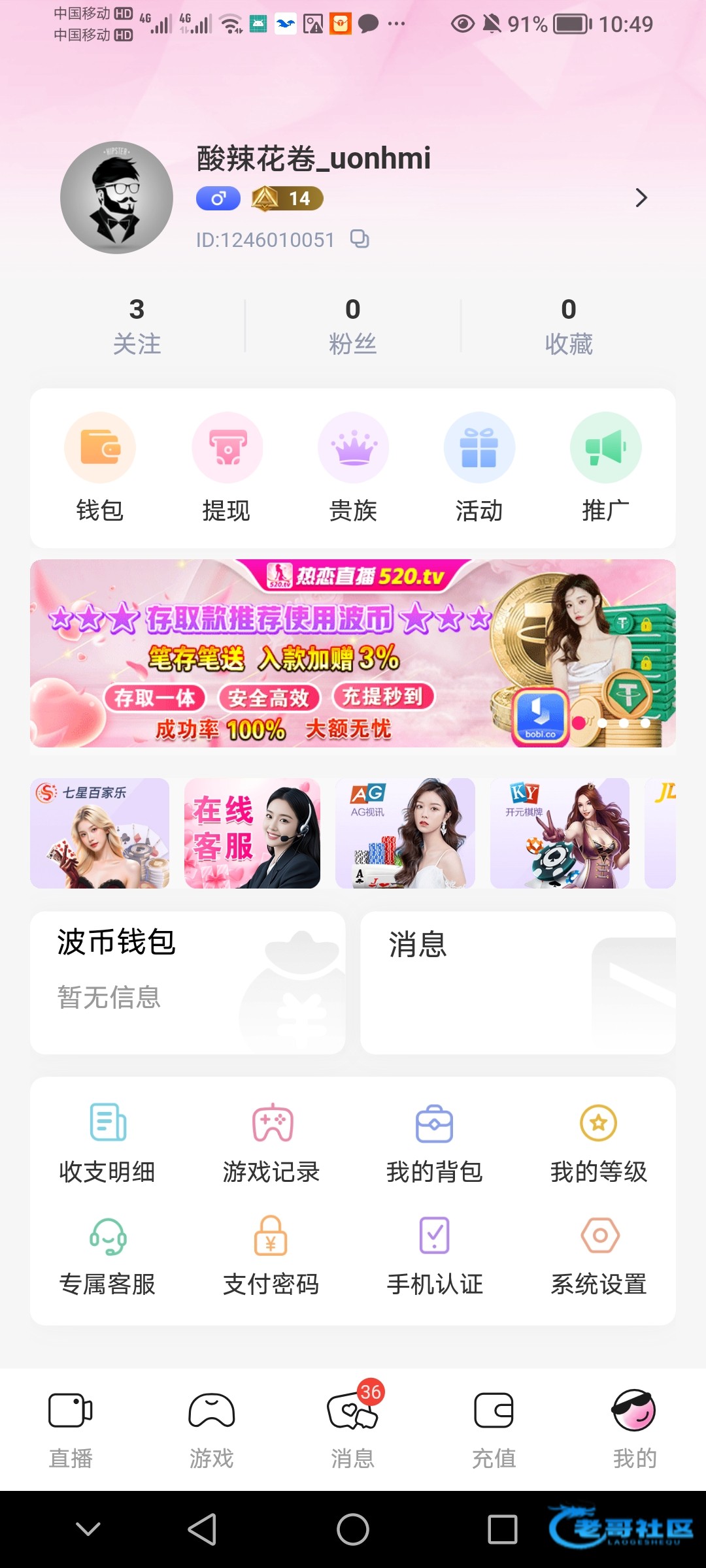The height and width of the screenshot is (1568, 706).
Task: Open 系统设置 system settings
Action: coord(599,1256)
